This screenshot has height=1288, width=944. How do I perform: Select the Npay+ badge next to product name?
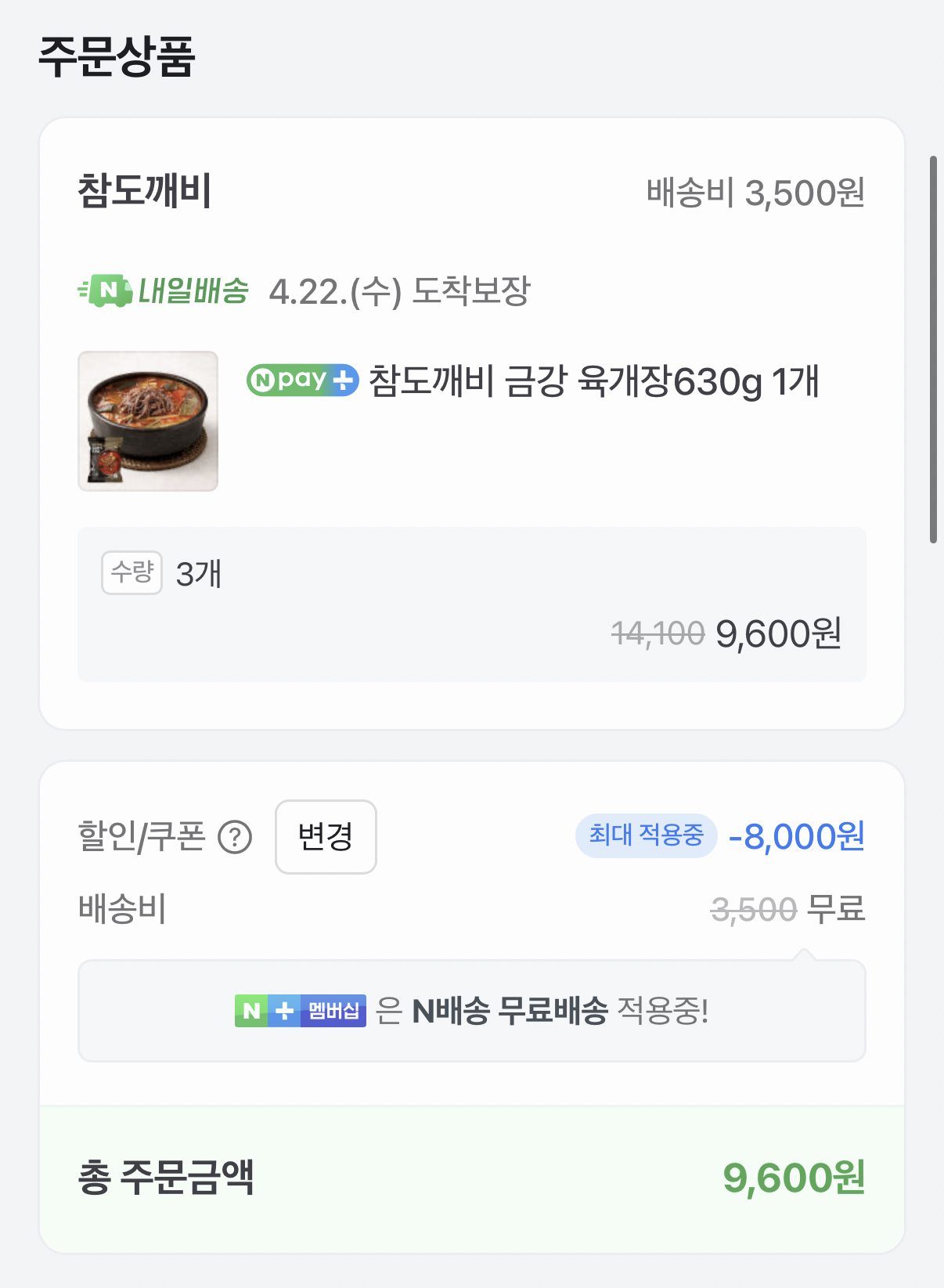click(301, 381)
